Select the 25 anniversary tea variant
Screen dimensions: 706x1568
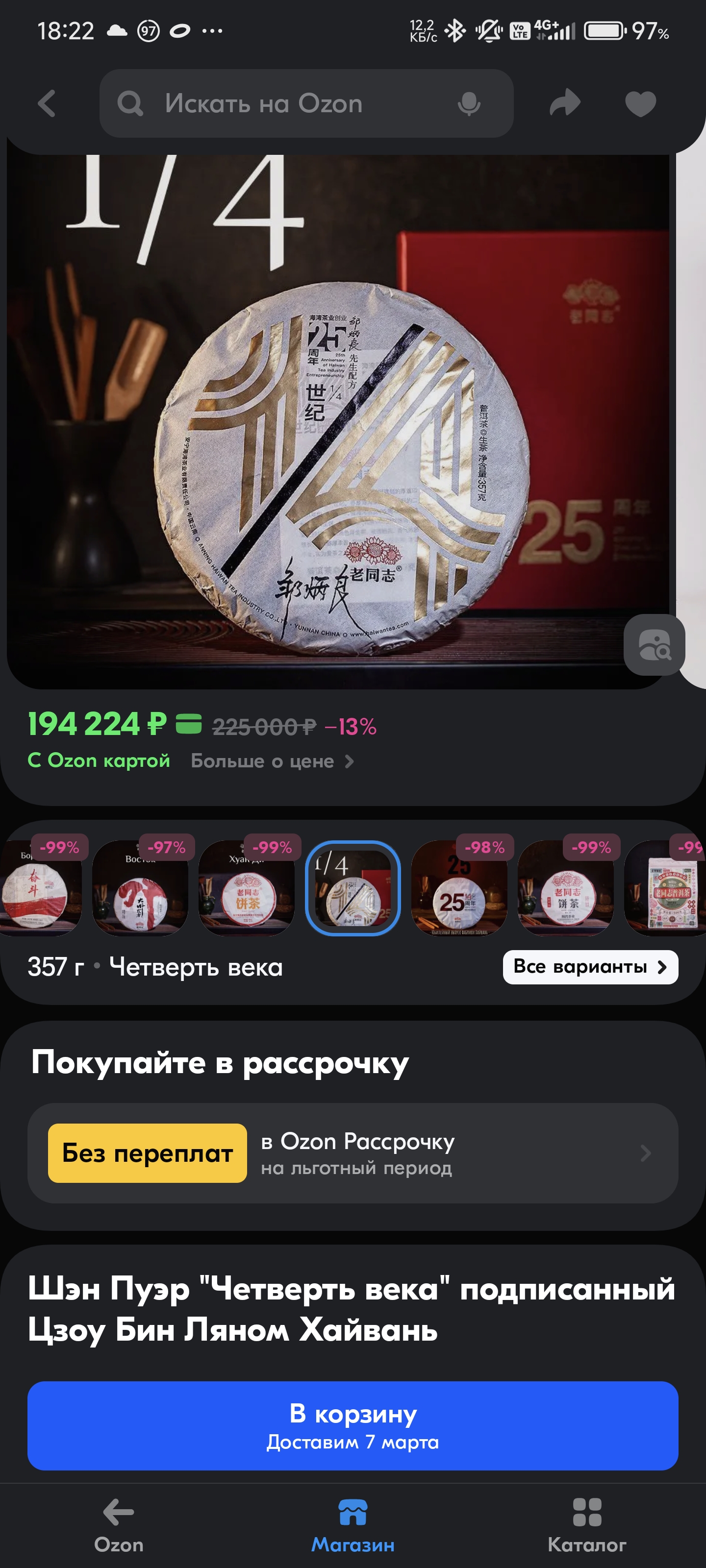click(x=459, y=888)
